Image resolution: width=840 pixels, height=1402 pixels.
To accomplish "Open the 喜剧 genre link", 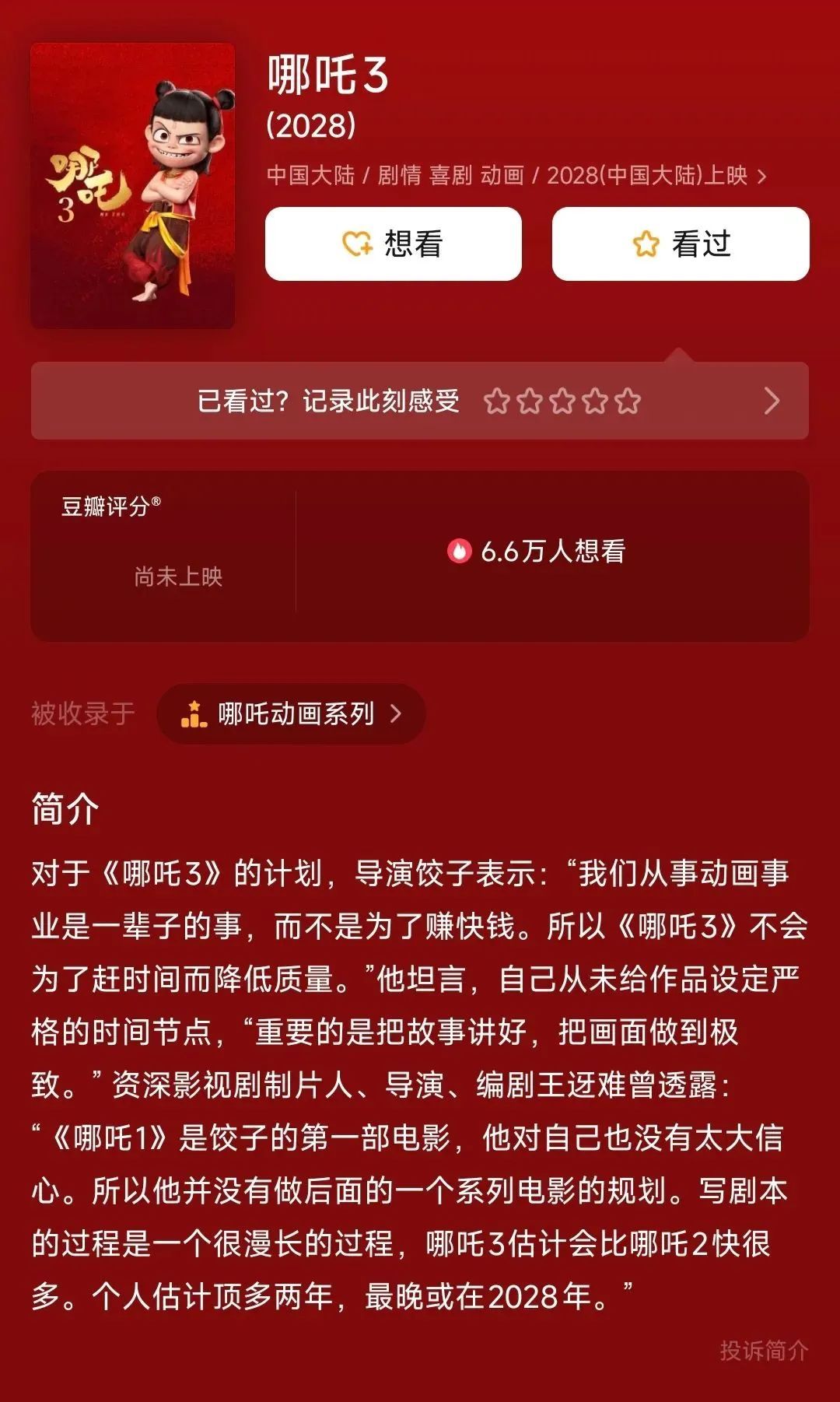I will [453, 177].
